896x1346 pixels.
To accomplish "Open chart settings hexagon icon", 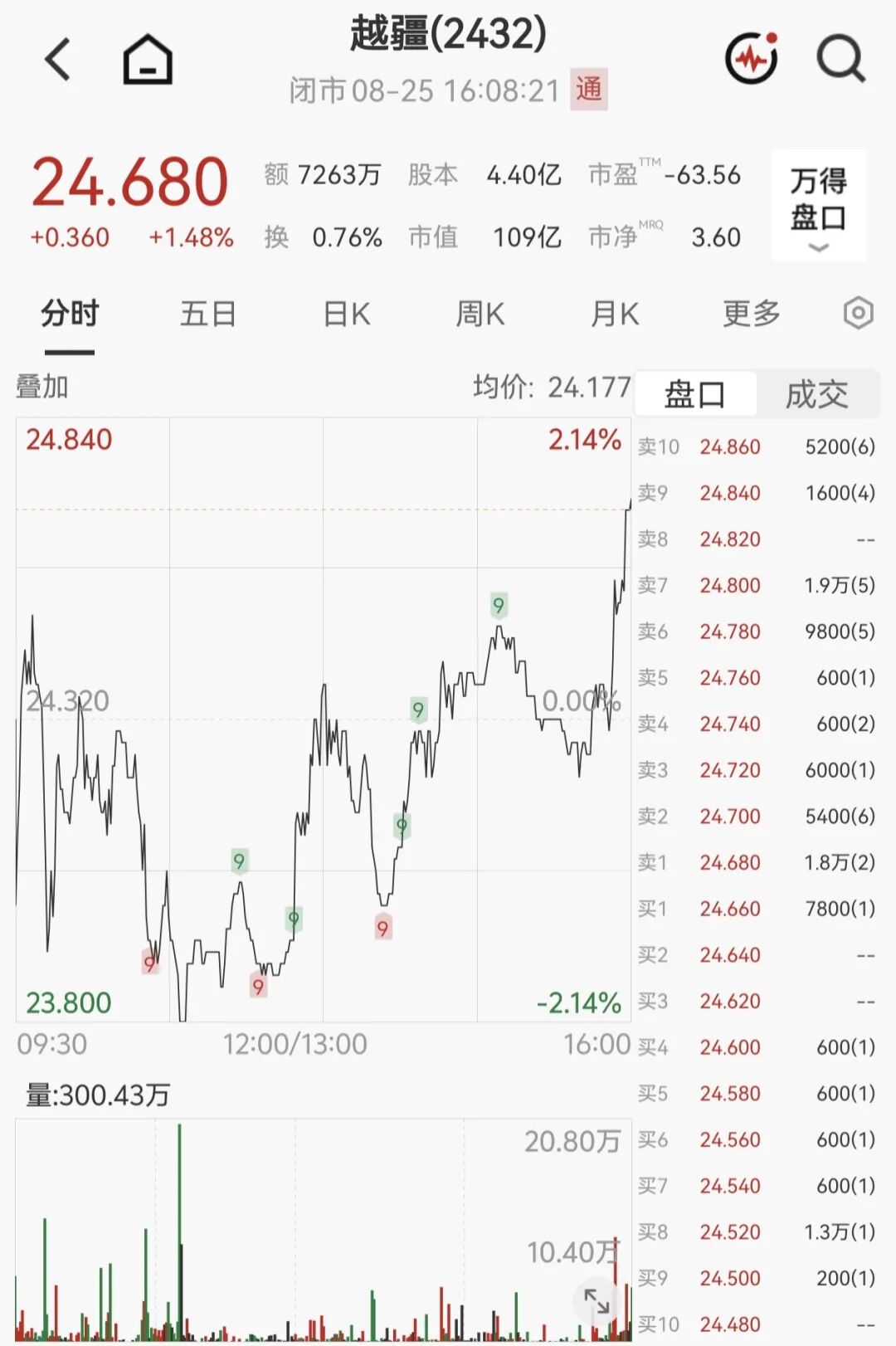I will [859, 314].
